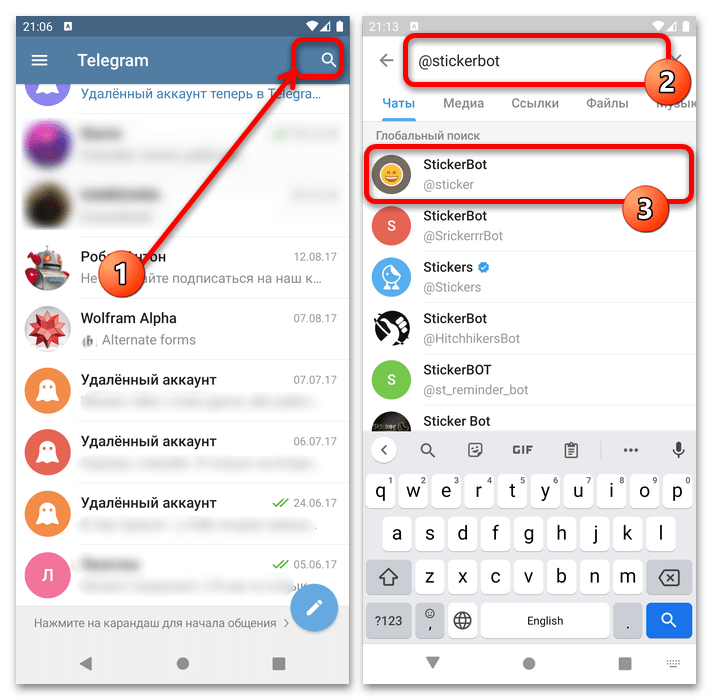Viewport: 712px width, 700px height.
Task: Switch to the Файлы tab
Action: click(x=607, y=103)
